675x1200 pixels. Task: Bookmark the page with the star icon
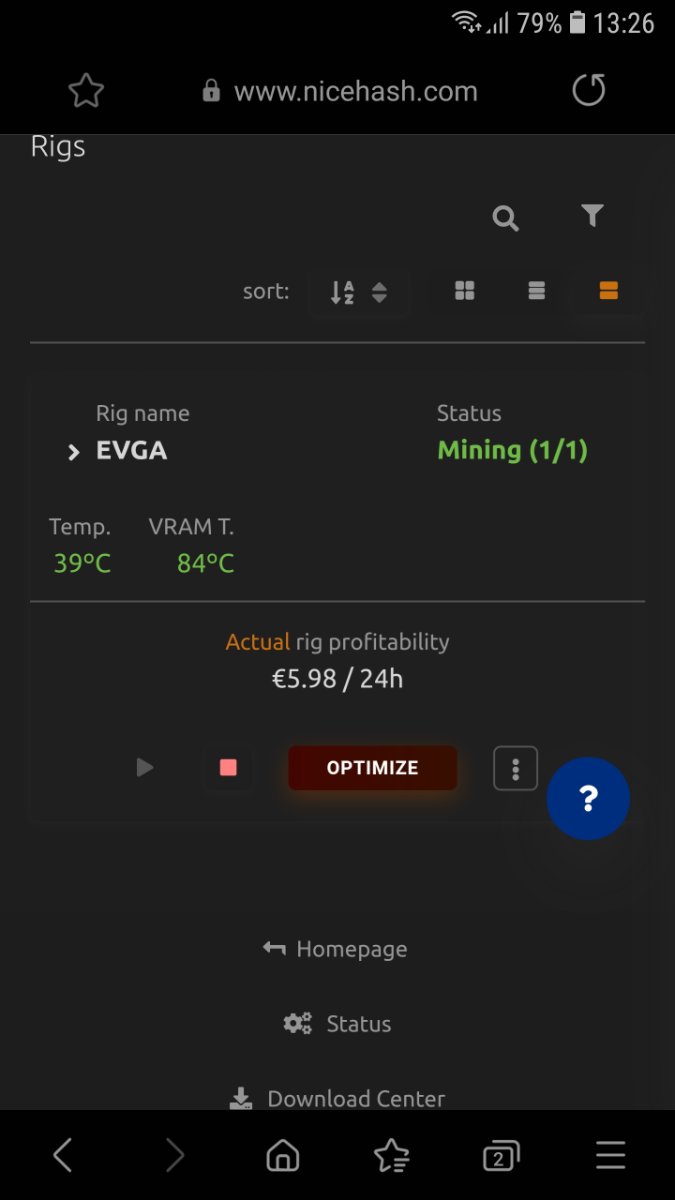86,92
